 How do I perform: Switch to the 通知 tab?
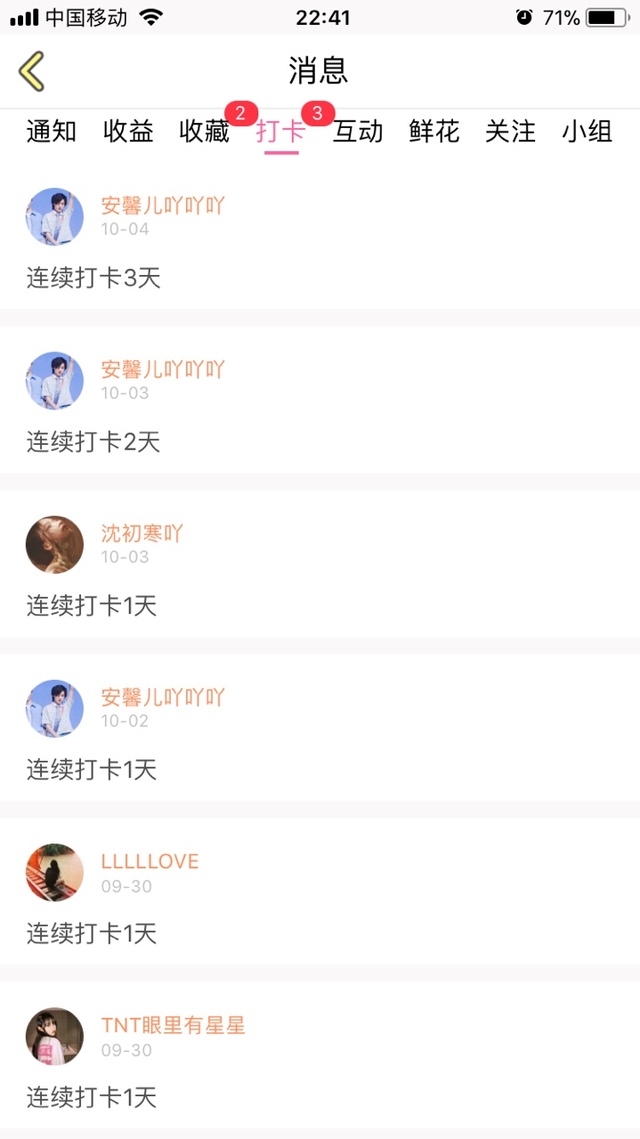click(x=51, y=132)
